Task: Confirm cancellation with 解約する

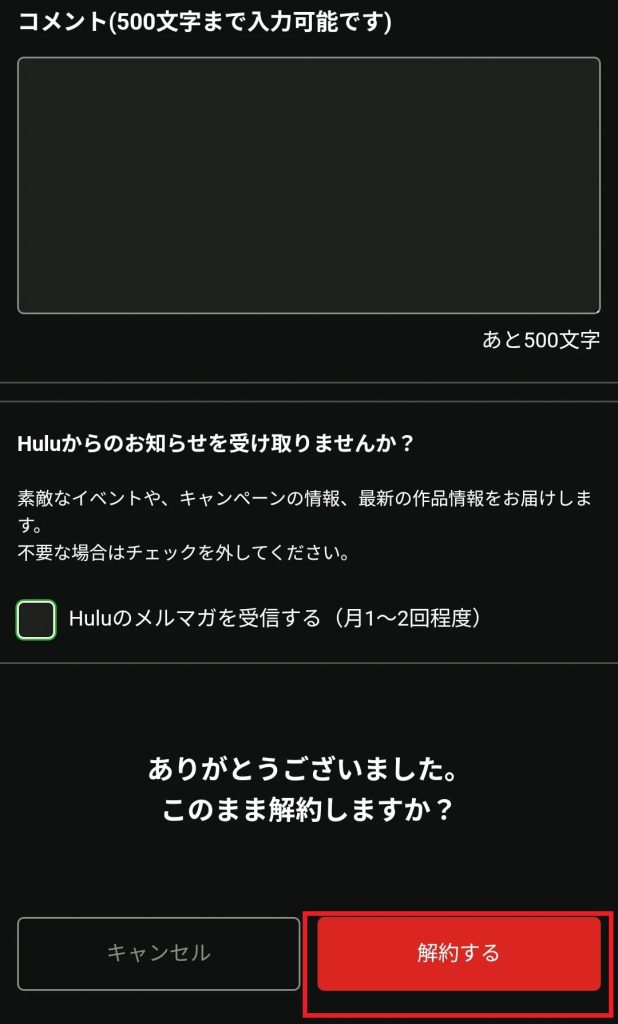Action: click(459, 953)
